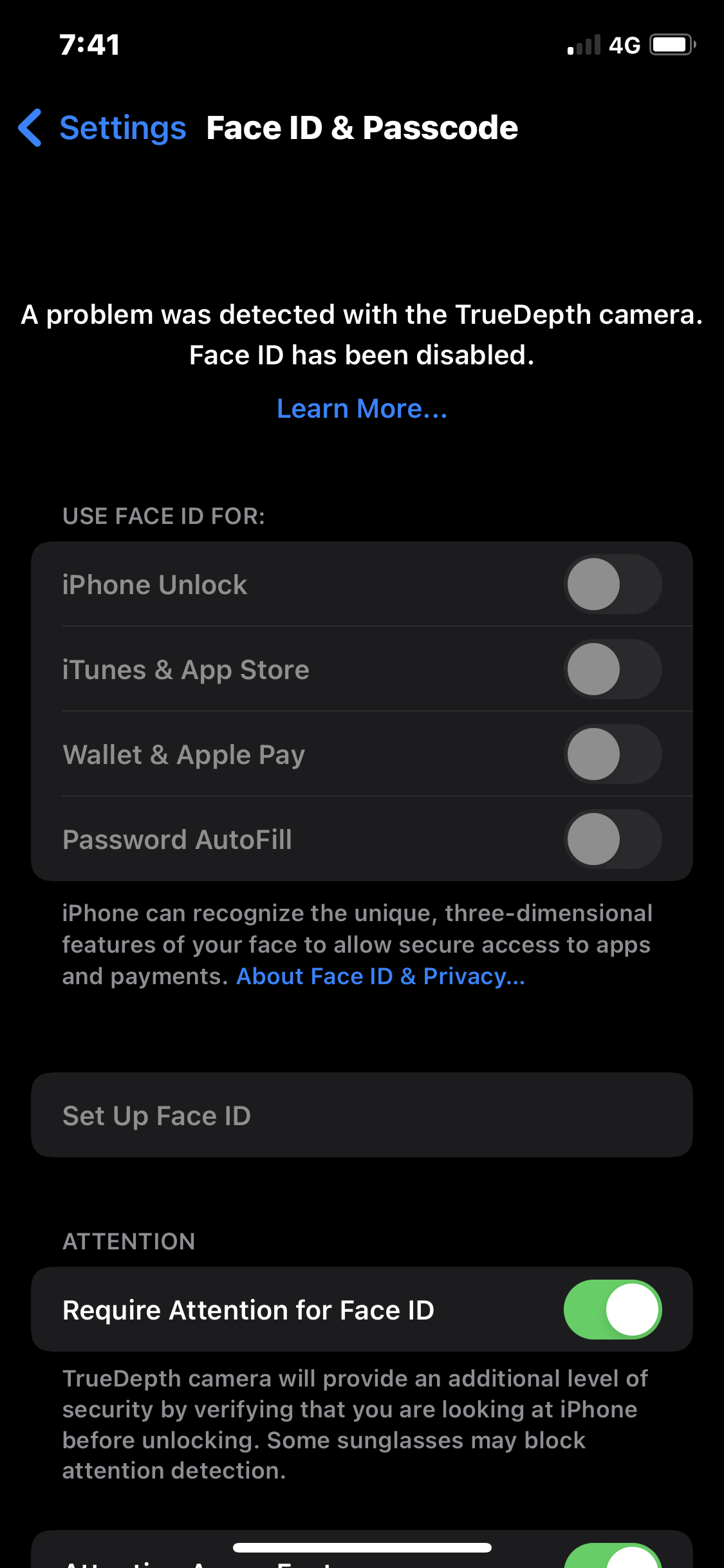Tap the cellular signal bars icon

[x=581, y=44]
